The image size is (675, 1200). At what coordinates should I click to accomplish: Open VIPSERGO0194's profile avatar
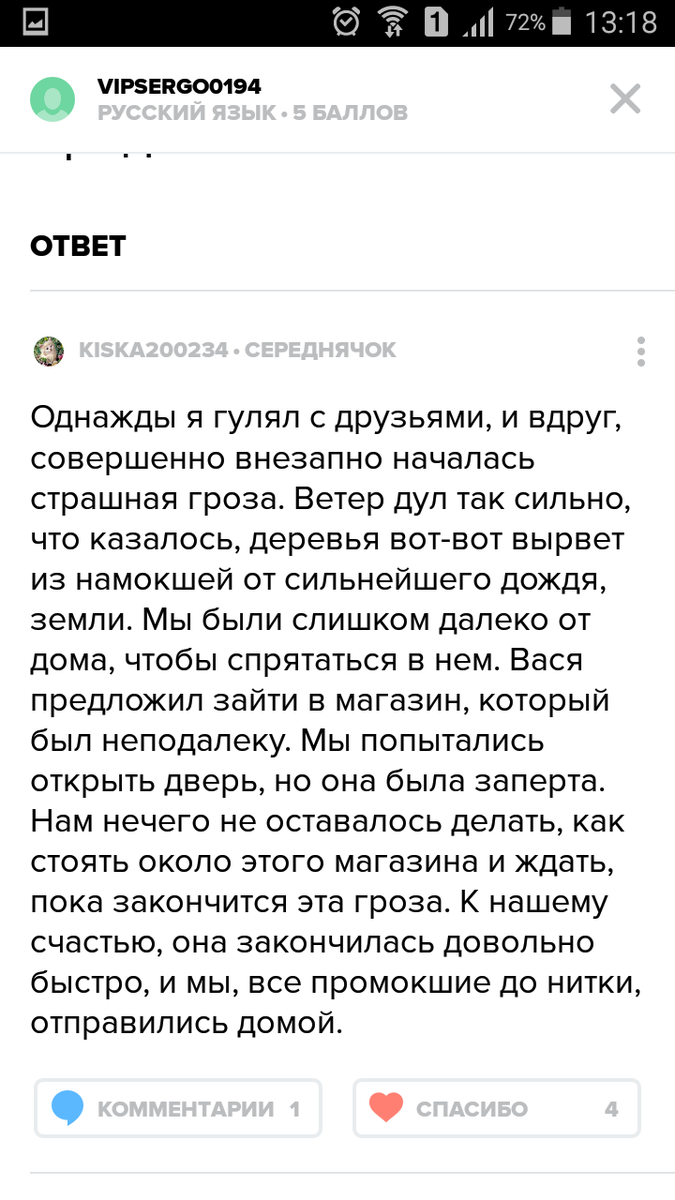[52, 99]
